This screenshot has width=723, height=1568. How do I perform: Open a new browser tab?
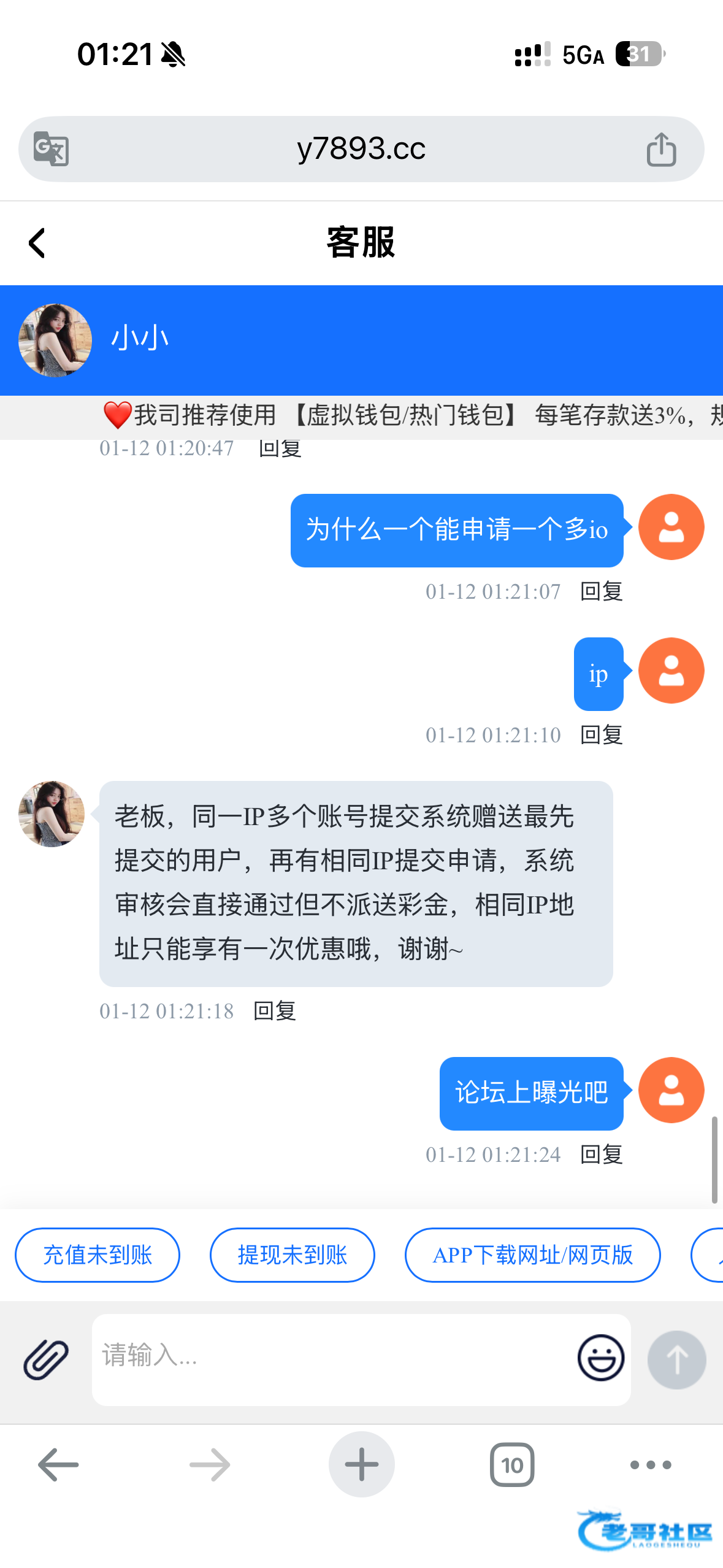[x=361, y=1465]
